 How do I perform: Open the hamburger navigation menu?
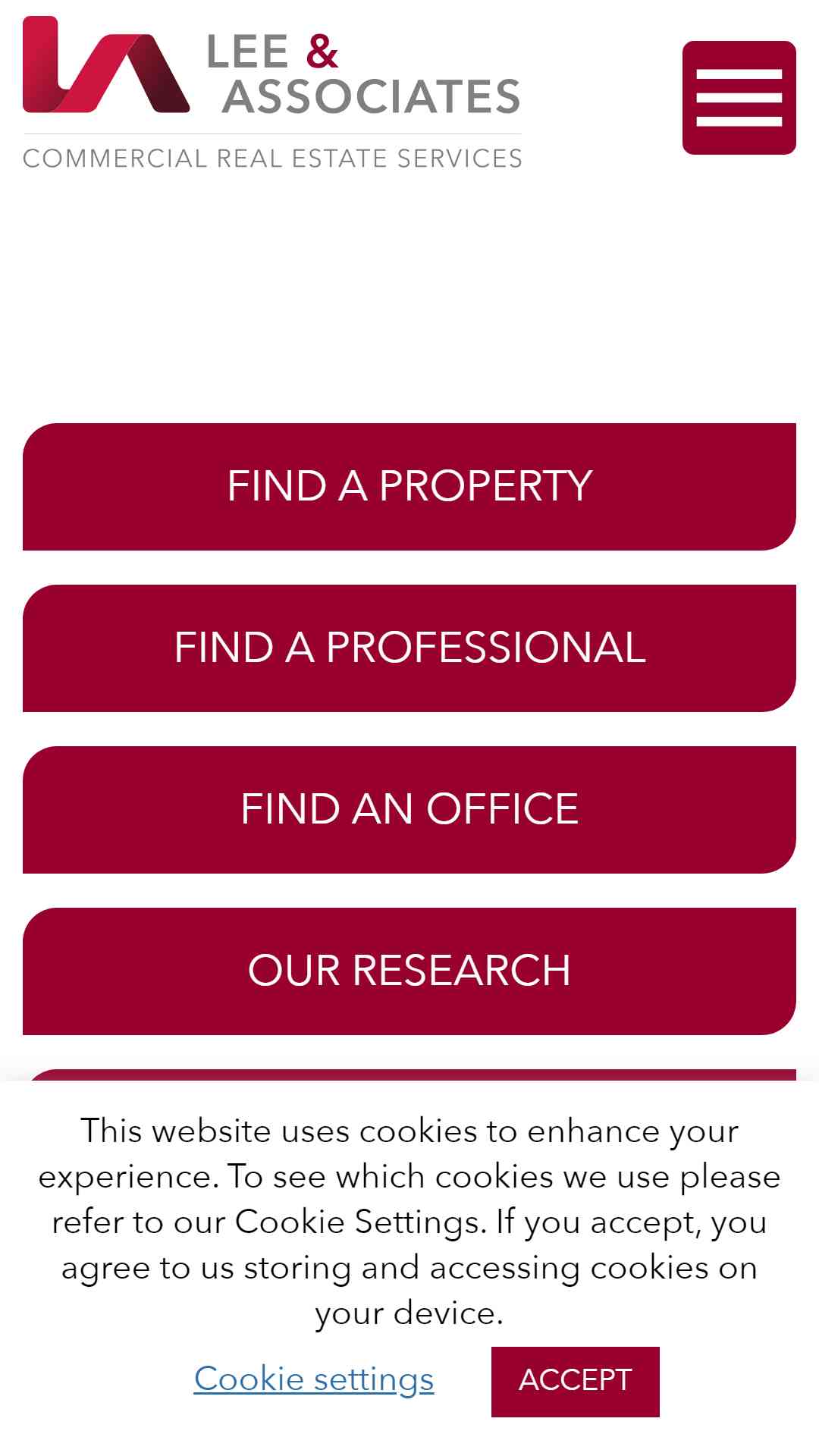(x=739, y=98)
